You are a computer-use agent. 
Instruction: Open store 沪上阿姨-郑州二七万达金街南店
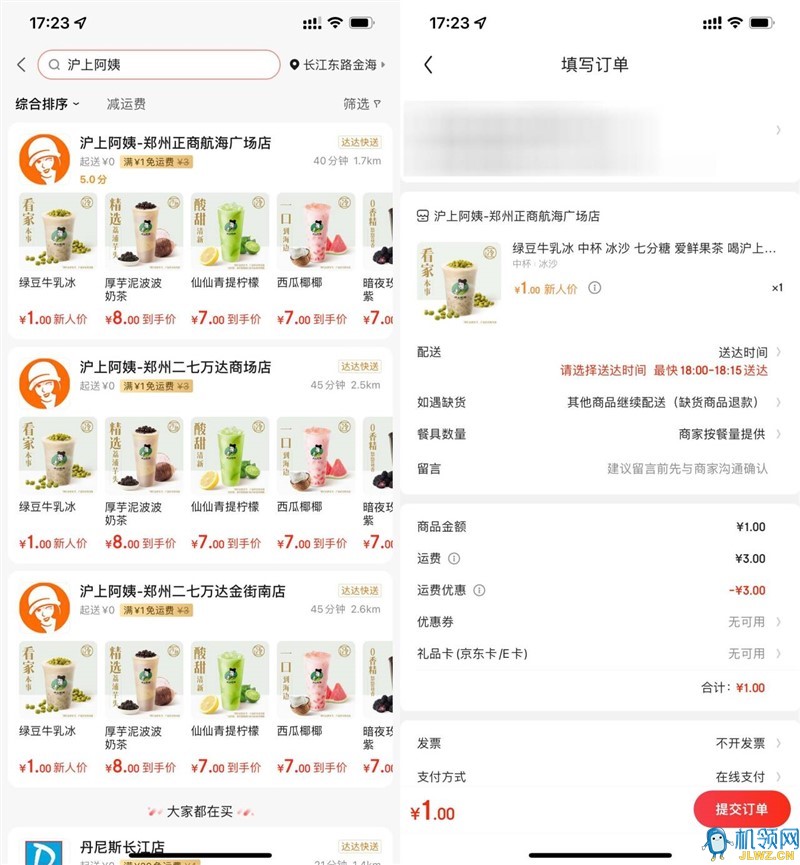point(182,591)
